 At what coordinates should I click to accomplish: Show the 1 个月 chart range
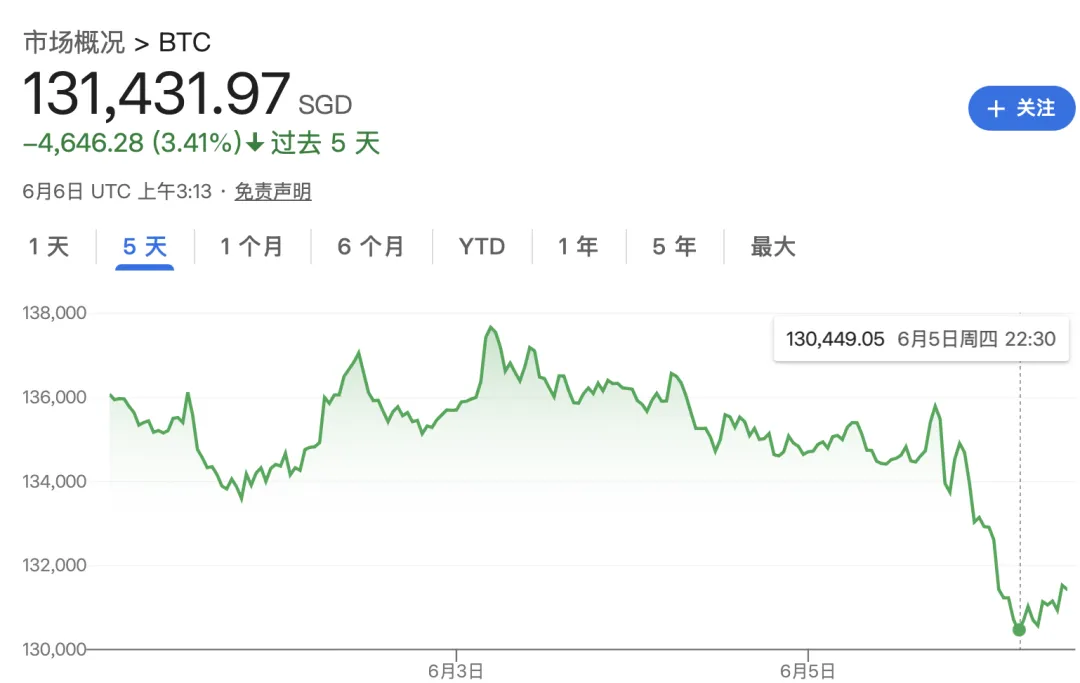coord(252,246)
